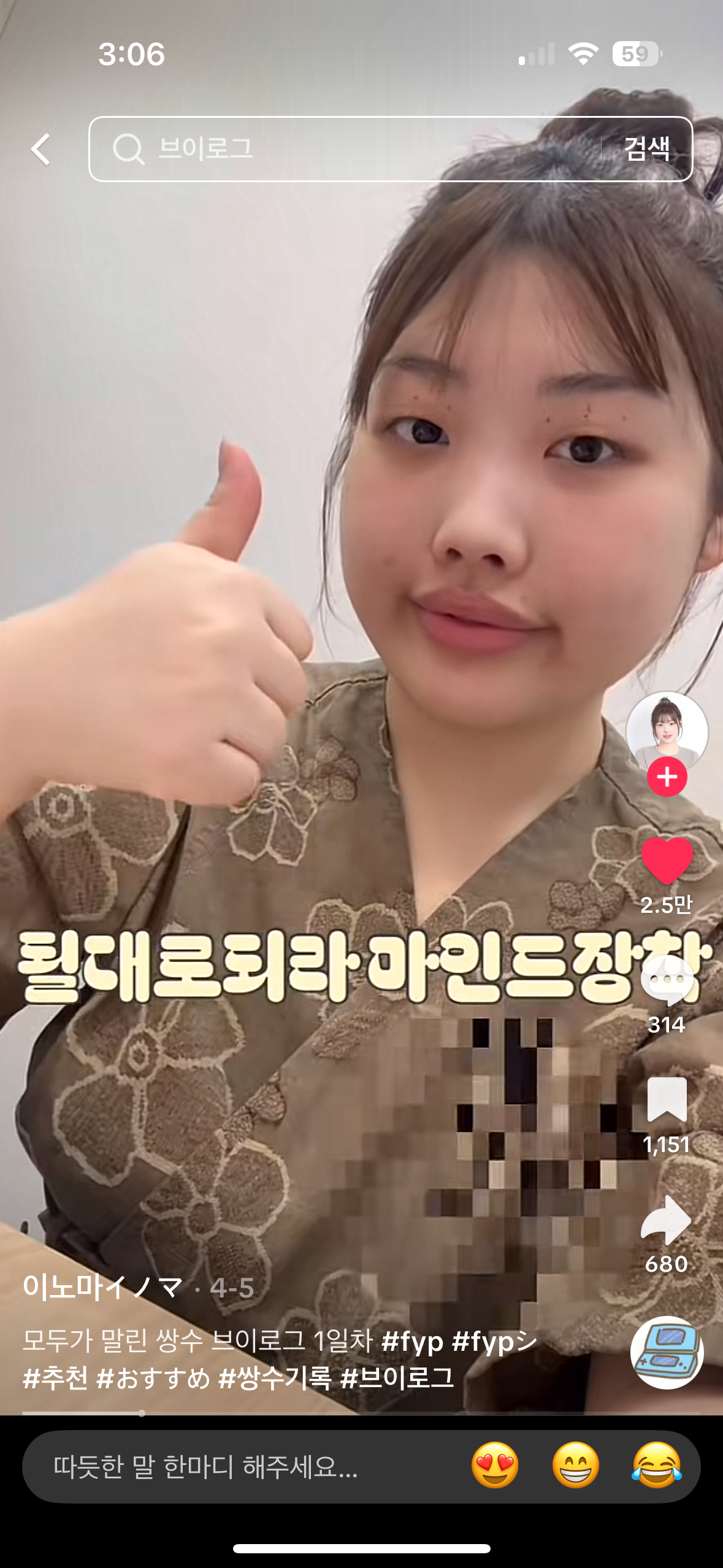Open the sound disc icon
723x1568 pixels.
point(667,1352)
